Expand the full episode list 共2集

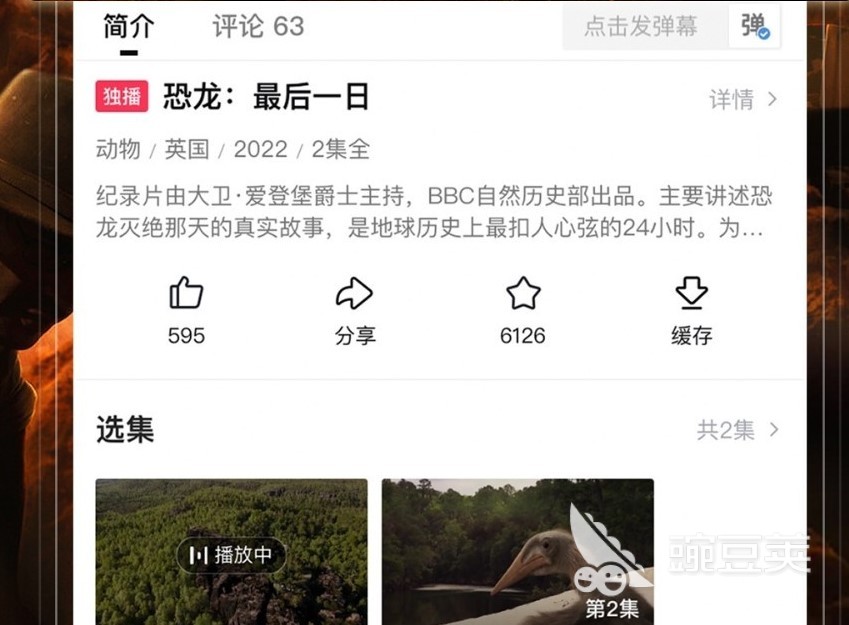coord(737,430)
